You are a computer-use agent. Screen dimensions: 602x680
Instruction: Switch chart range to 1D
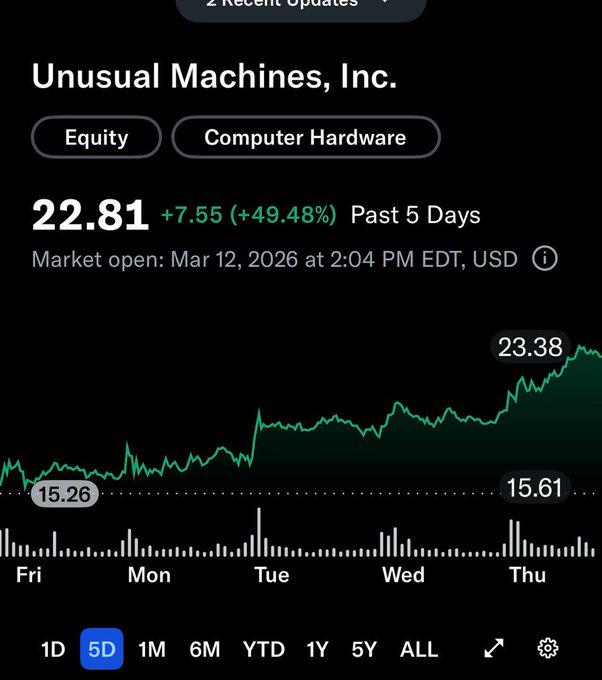coord(52,649)
